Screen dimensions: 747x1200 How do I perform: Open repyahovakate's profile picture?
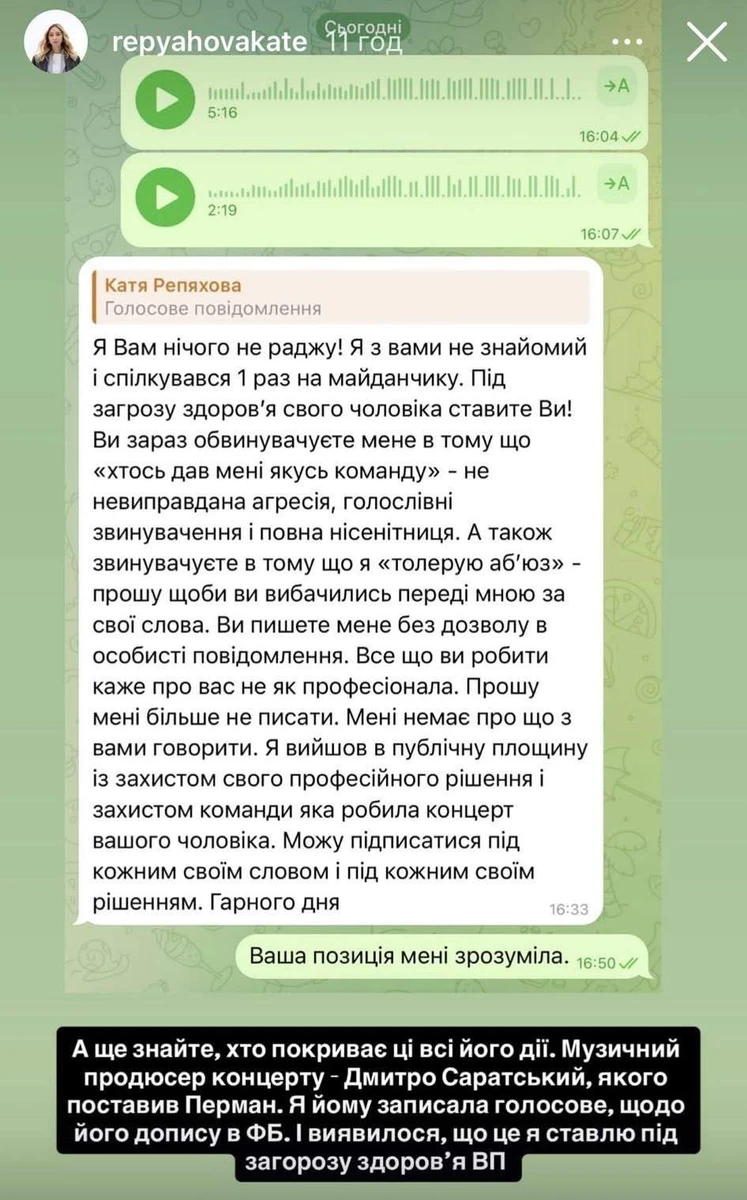(x=57, y=44)
